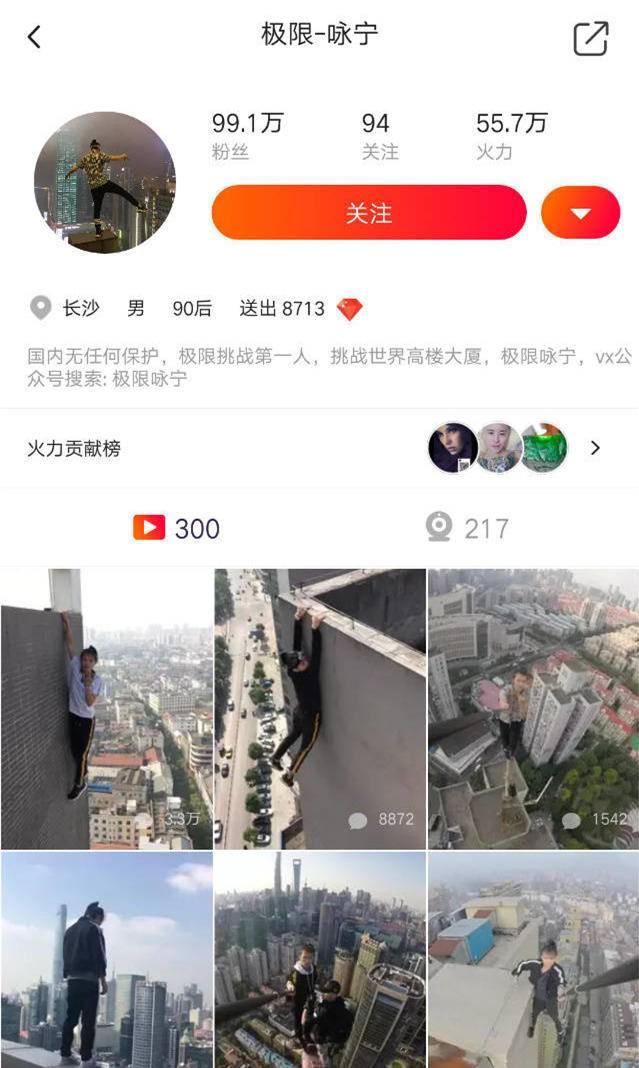Open the video with 3.3万 comments

coord(106,709)
